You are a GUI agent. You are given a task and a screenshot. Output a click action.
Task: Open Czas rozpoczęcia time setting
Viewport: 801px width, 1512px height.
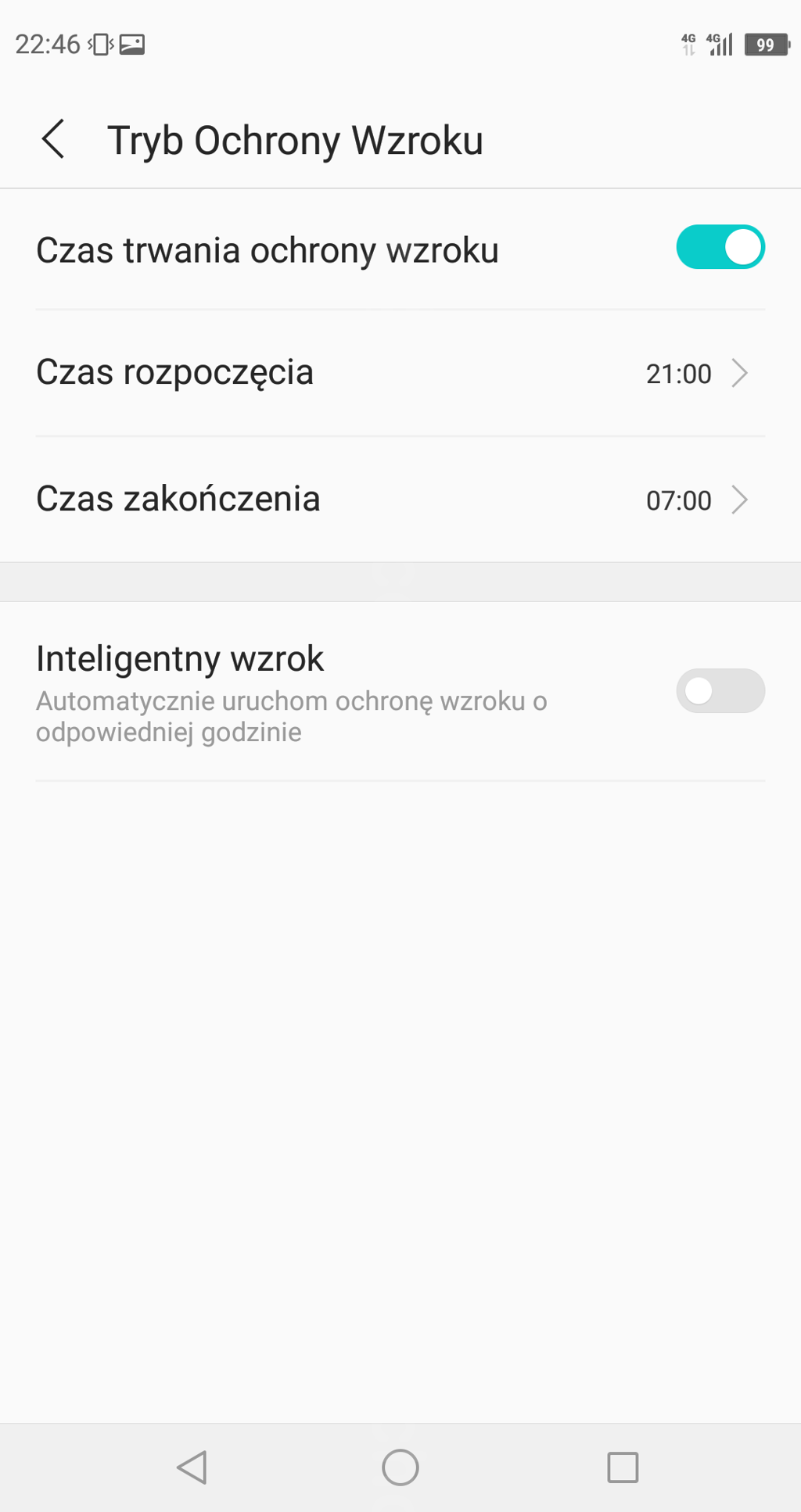click(400, 373)
